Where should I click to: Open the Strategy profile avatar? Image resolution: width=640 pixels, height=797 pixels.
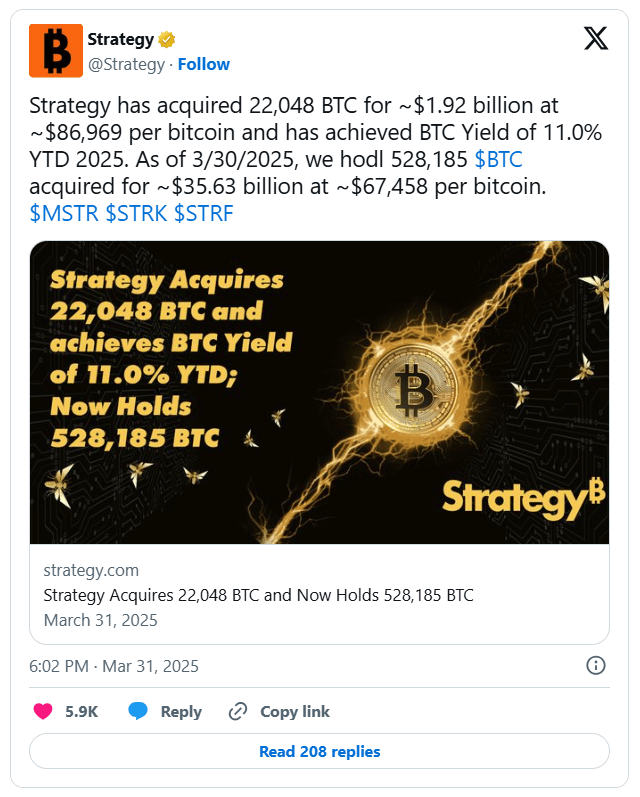[56, 51]
